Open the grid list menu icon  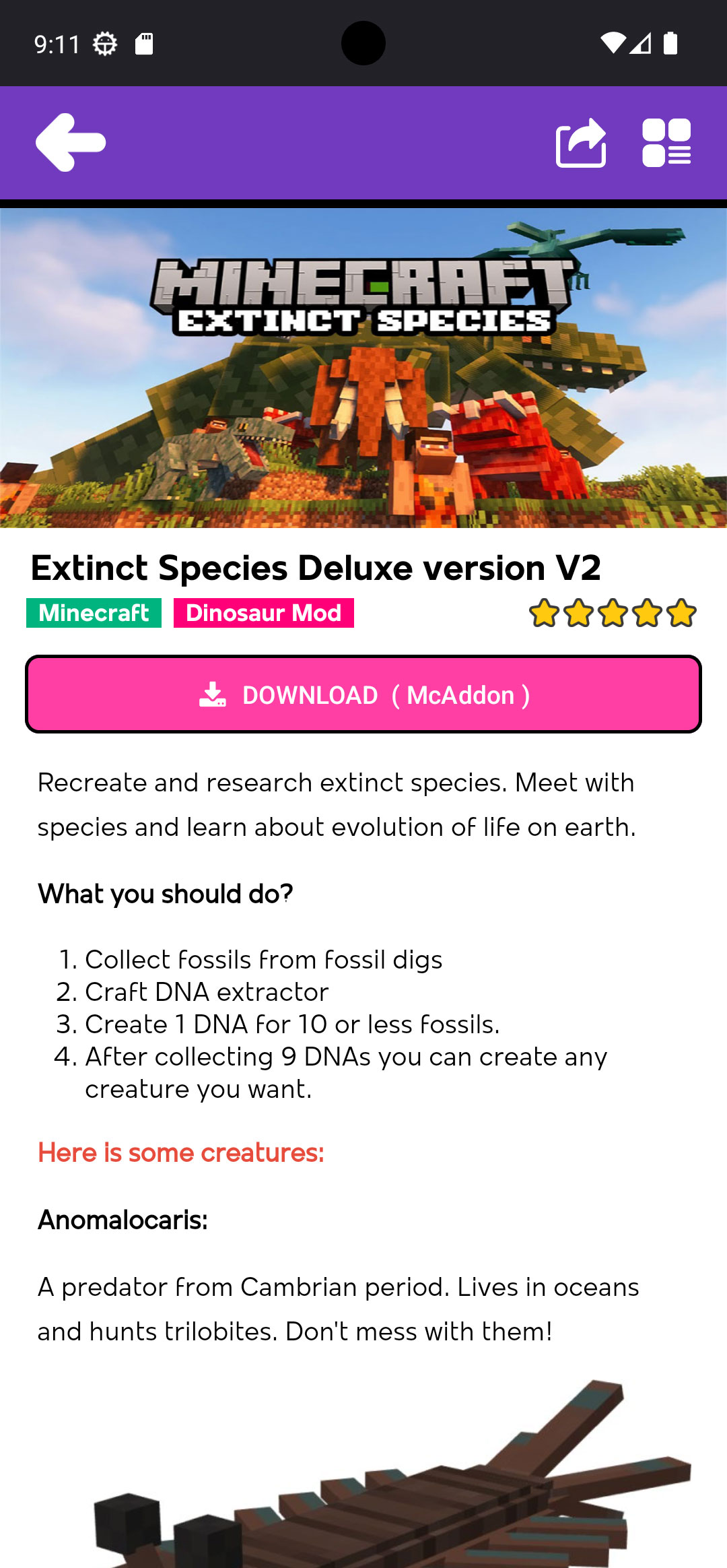click(666, 142)
